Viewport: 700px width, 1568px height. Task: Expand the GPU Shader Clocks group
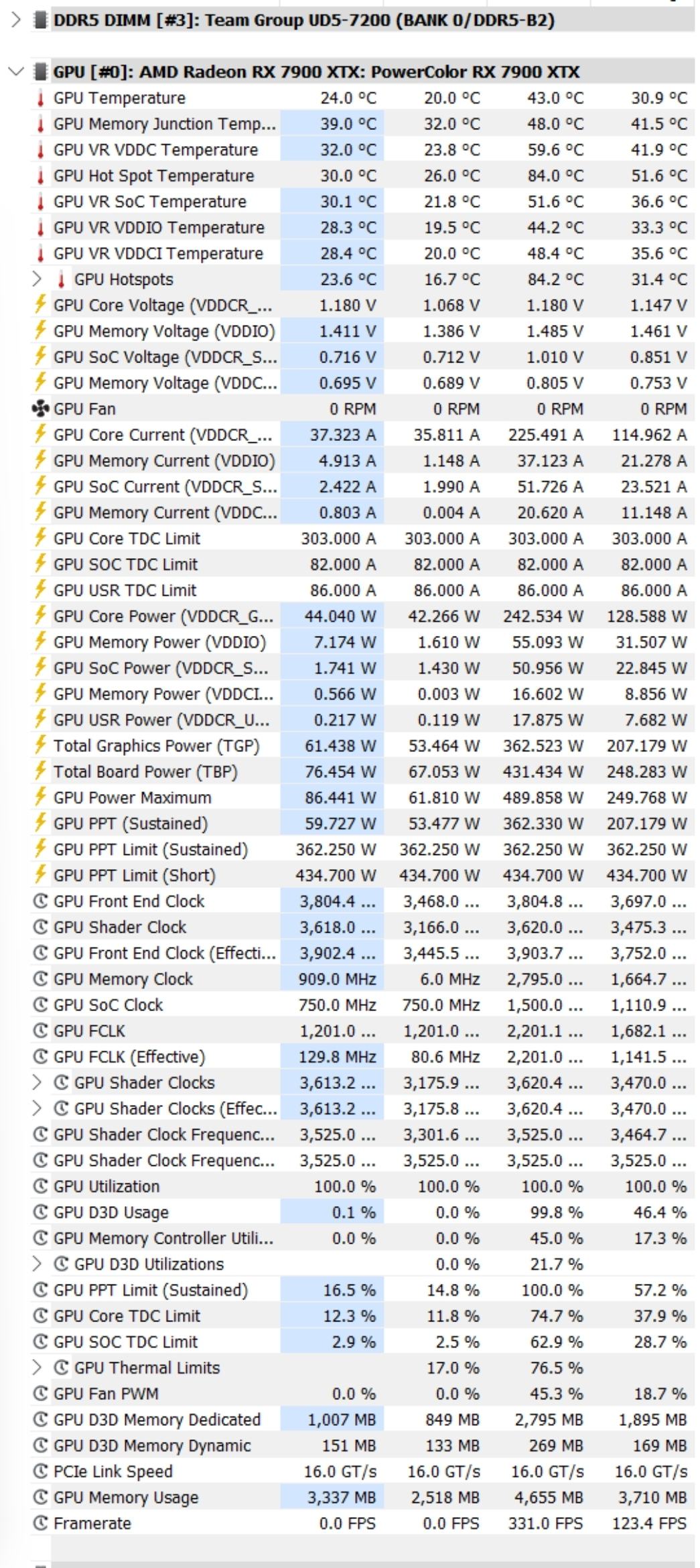coord(38,1083)
